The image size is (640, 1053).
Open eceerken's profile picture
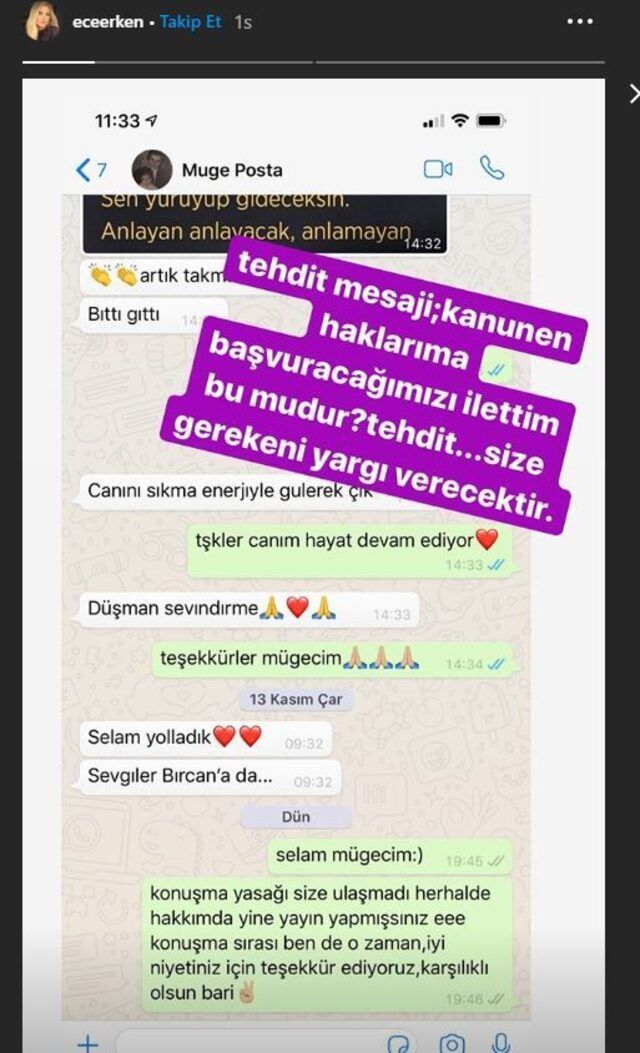pos(43,22)
